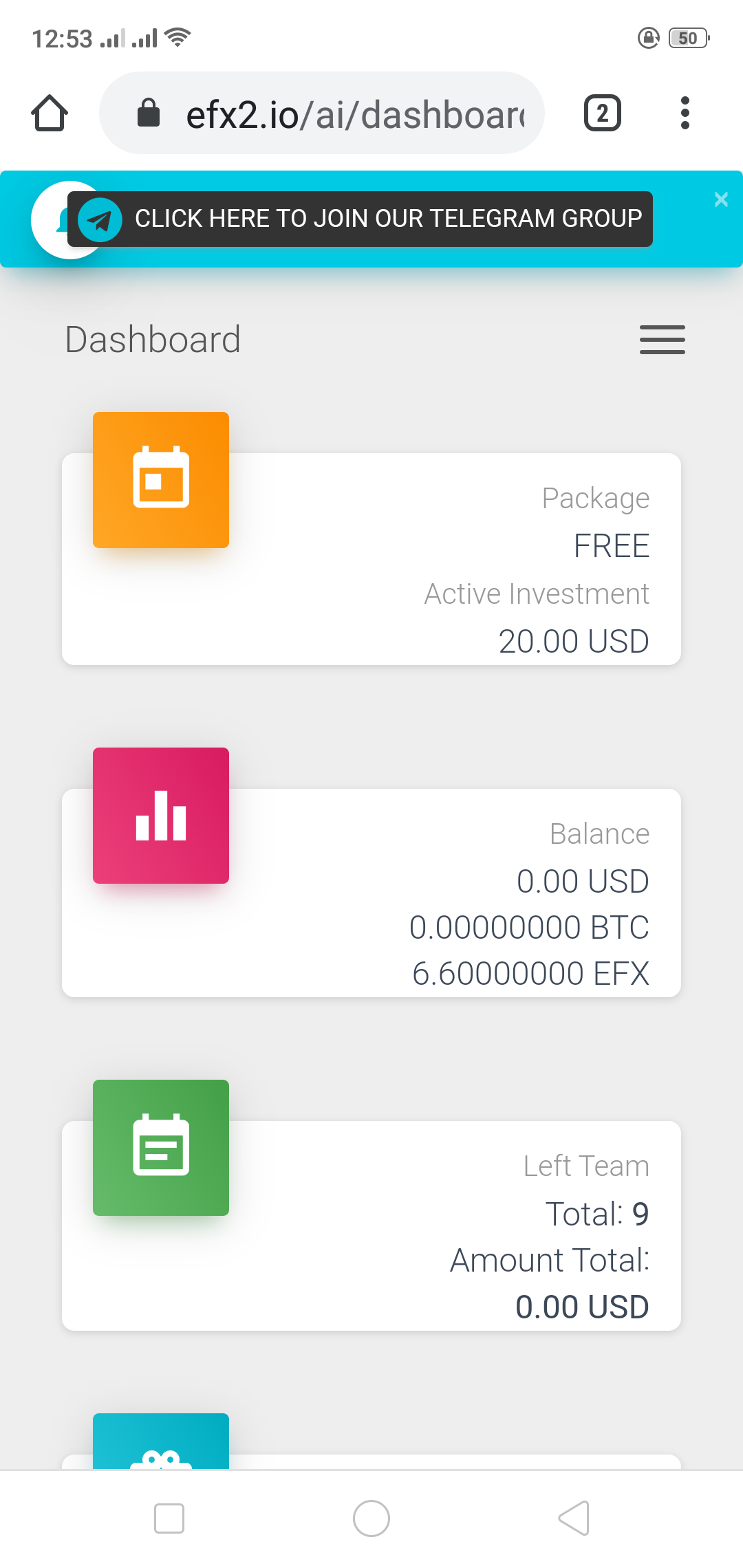Open the browser tab switcher
This screenshot has height=1568, width=743.
coord(602,113)
